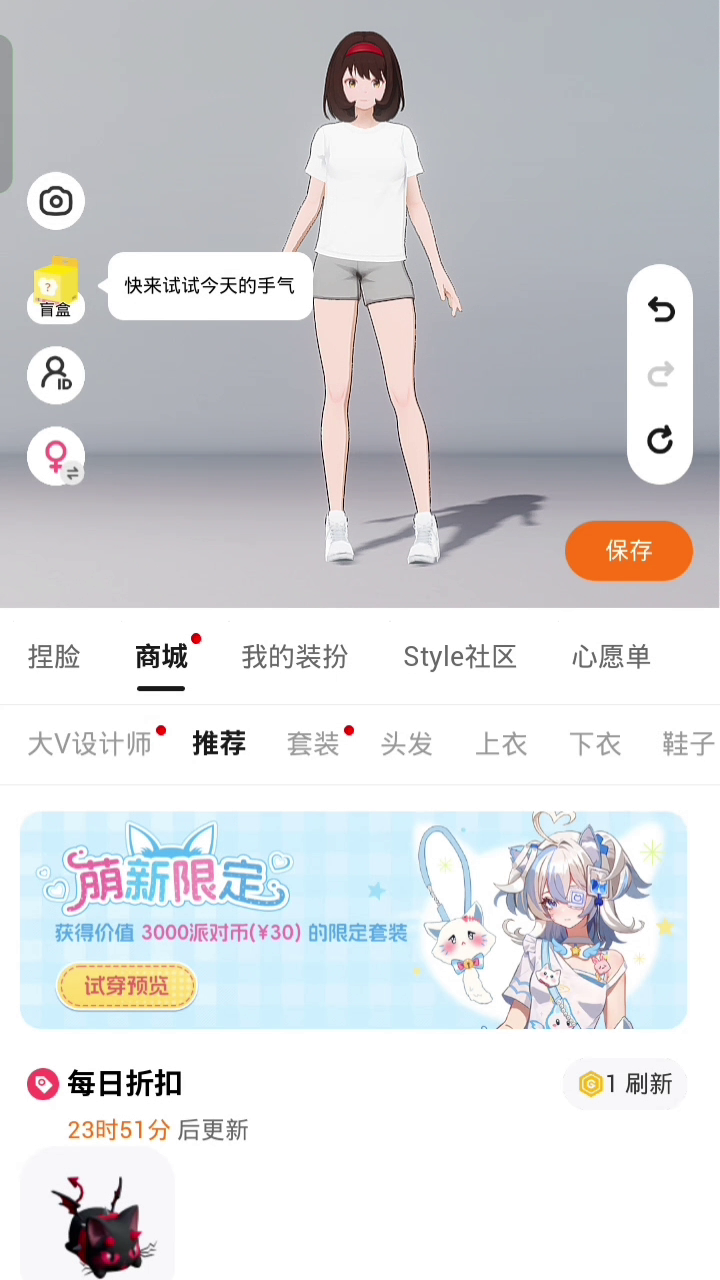Open the 心愿单 wishlist tab
This screenshot has height=1280, width=720.
point(611,657)
